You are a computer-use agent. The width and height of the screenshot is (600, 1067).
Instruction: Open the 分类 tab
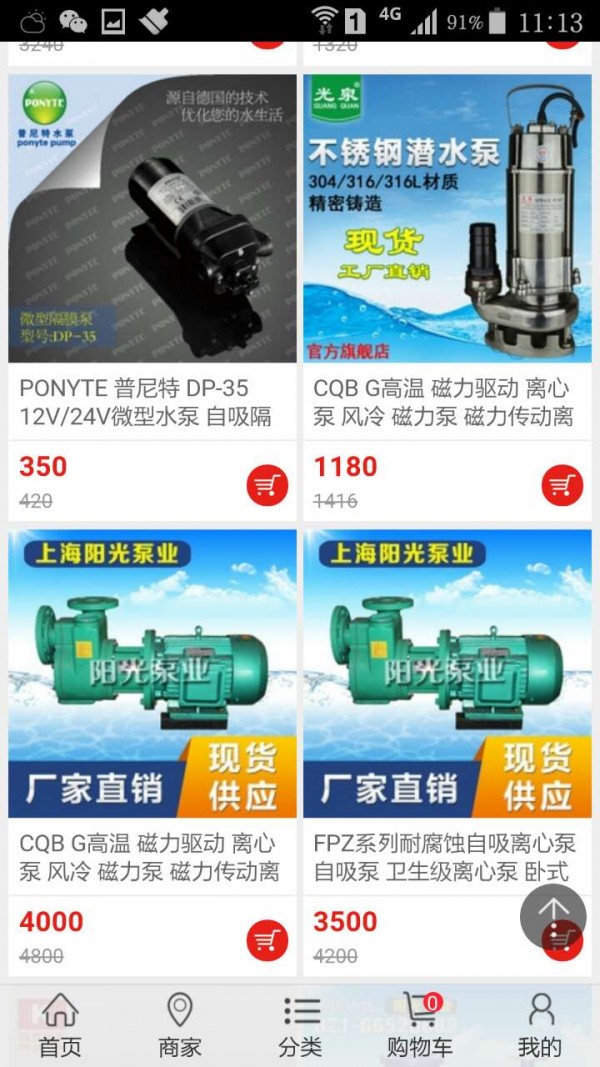[x=300, y=1025]
